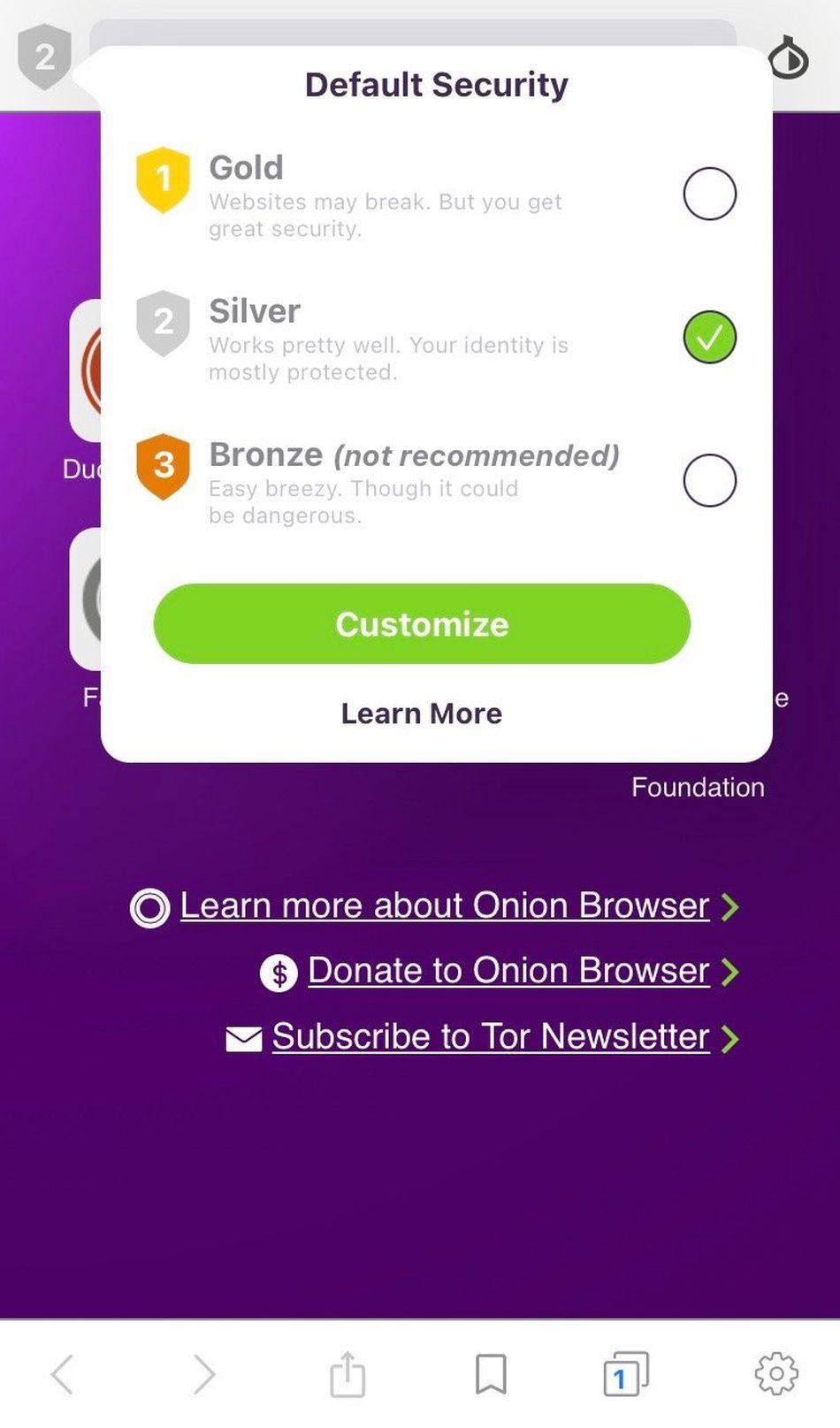Open the Tor onion icon
The width and height of the screenshot is (840, 1428).
[x=788, y=58]
